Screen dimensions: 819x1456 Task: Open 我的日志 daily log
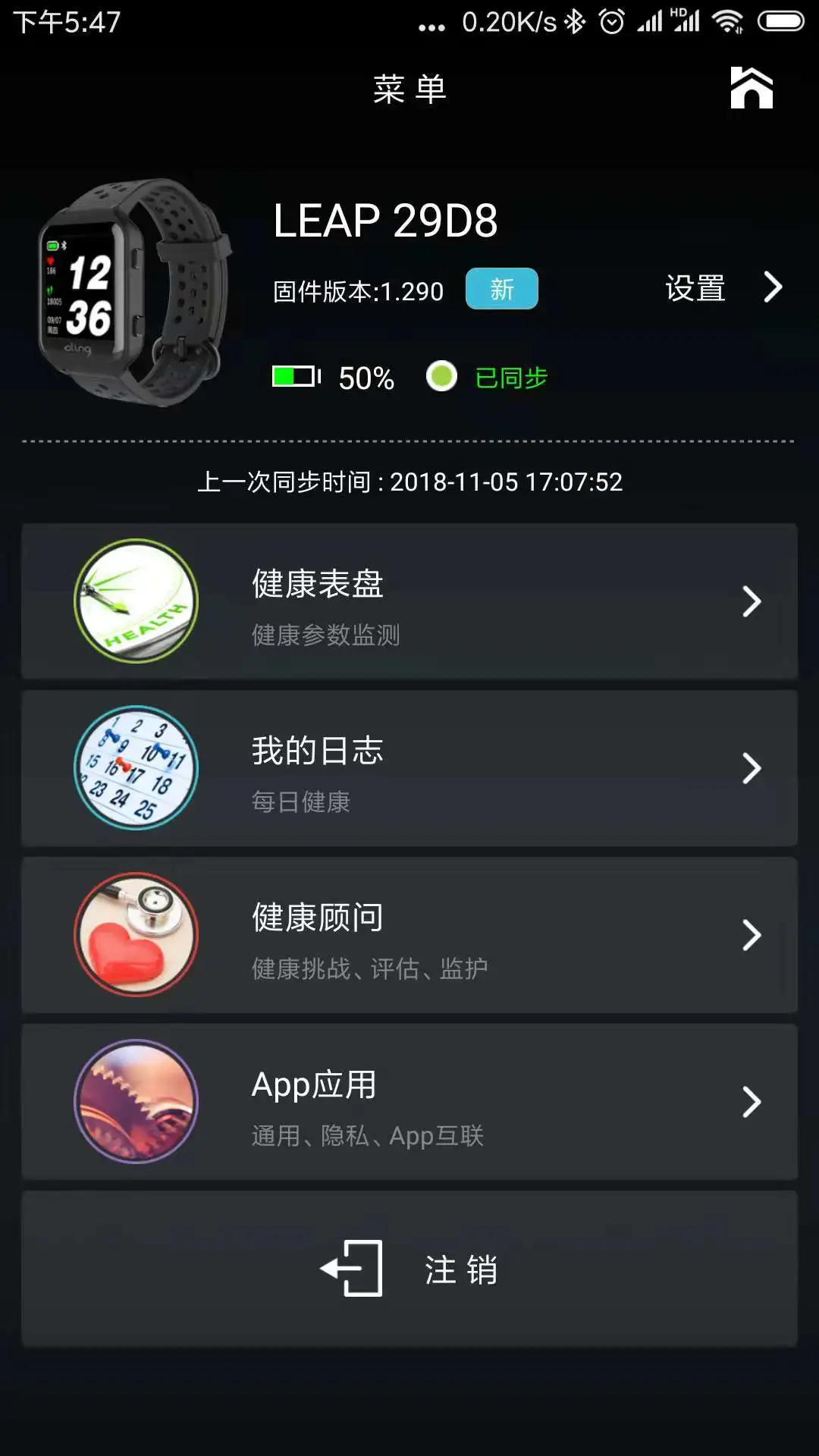[x=409, y=768]
